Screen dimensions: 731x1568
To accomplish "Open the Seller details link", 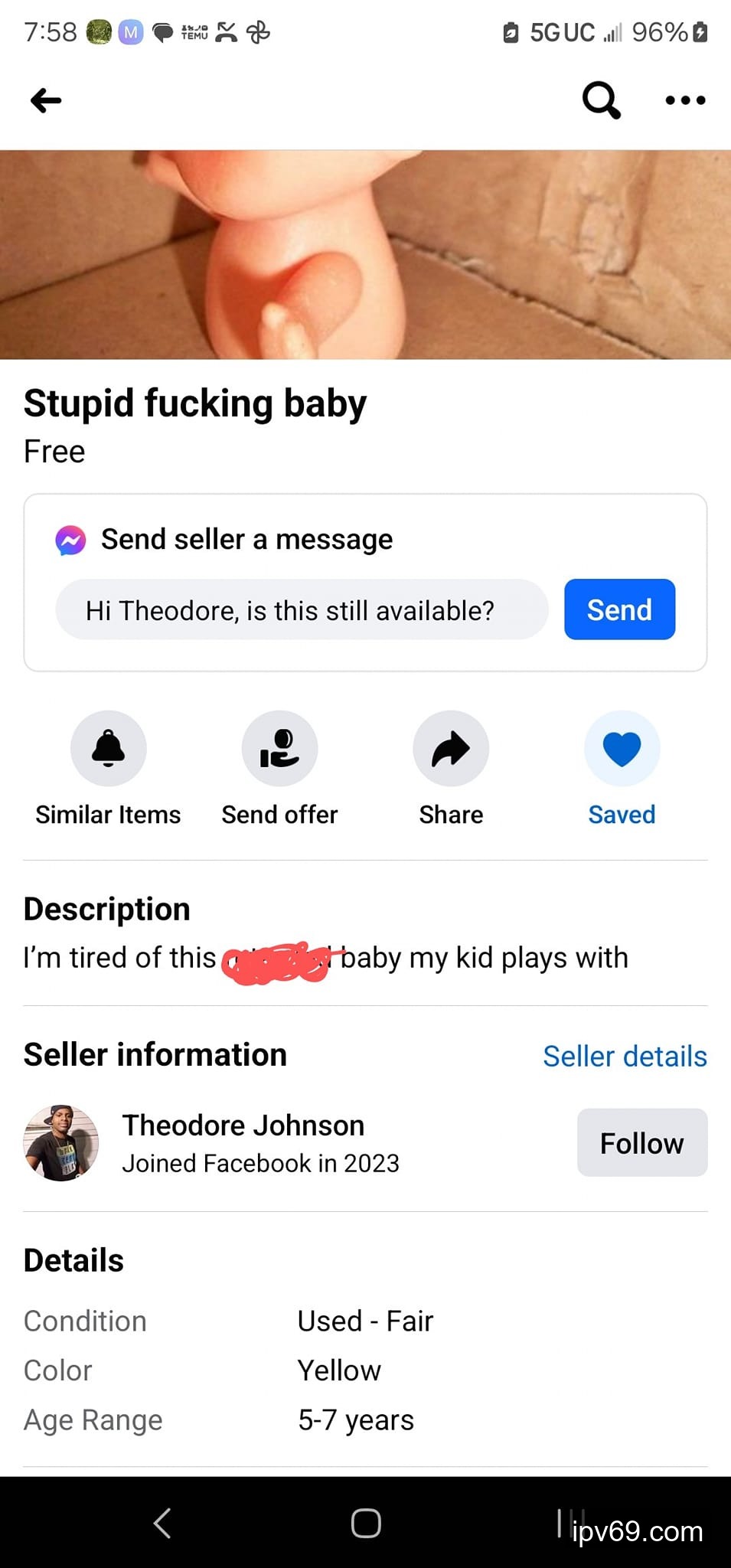I will click(625, 1057).
